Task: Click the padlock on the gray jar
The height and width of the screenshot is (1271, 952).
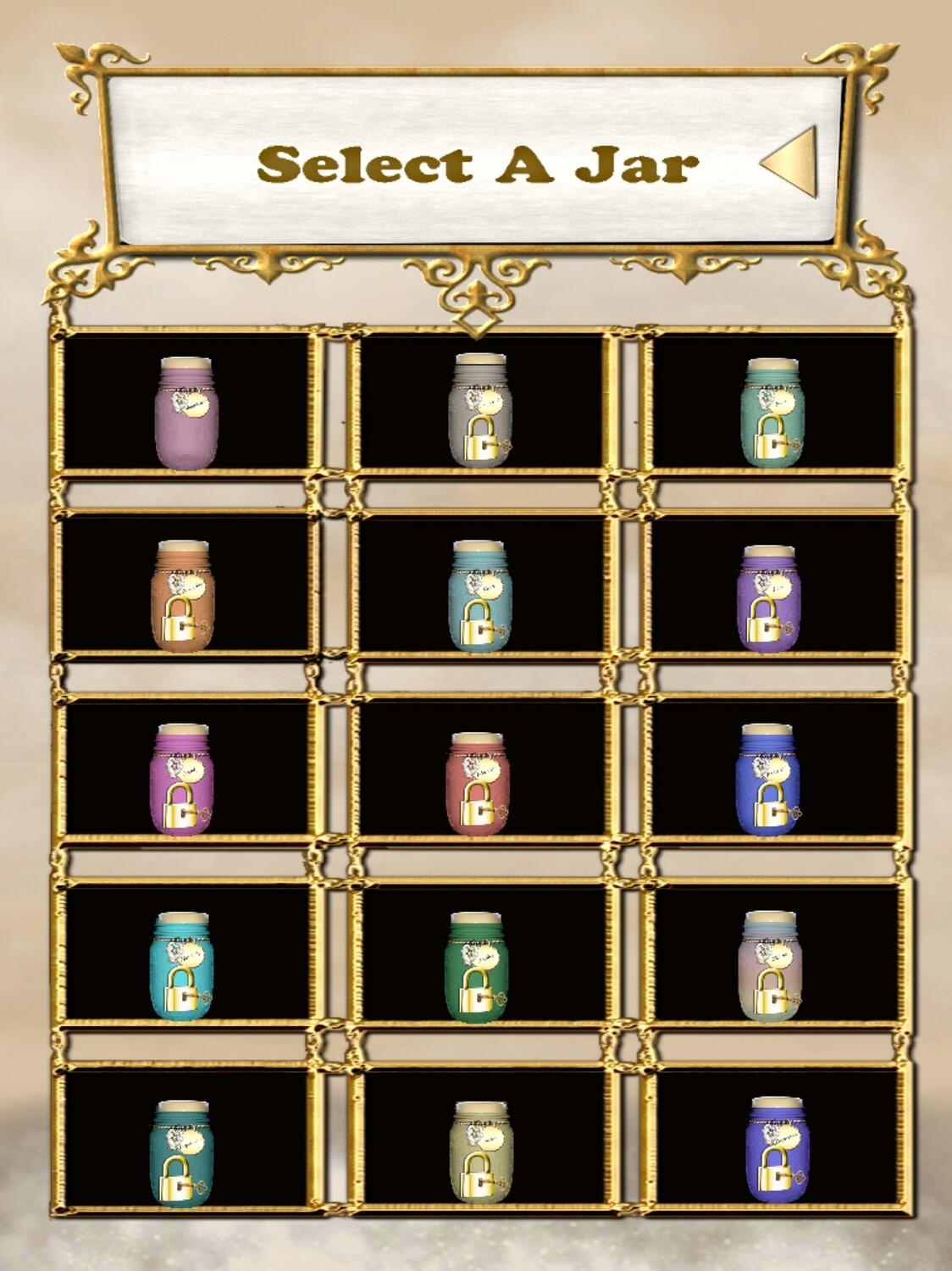Action: [x=480, y=441]
